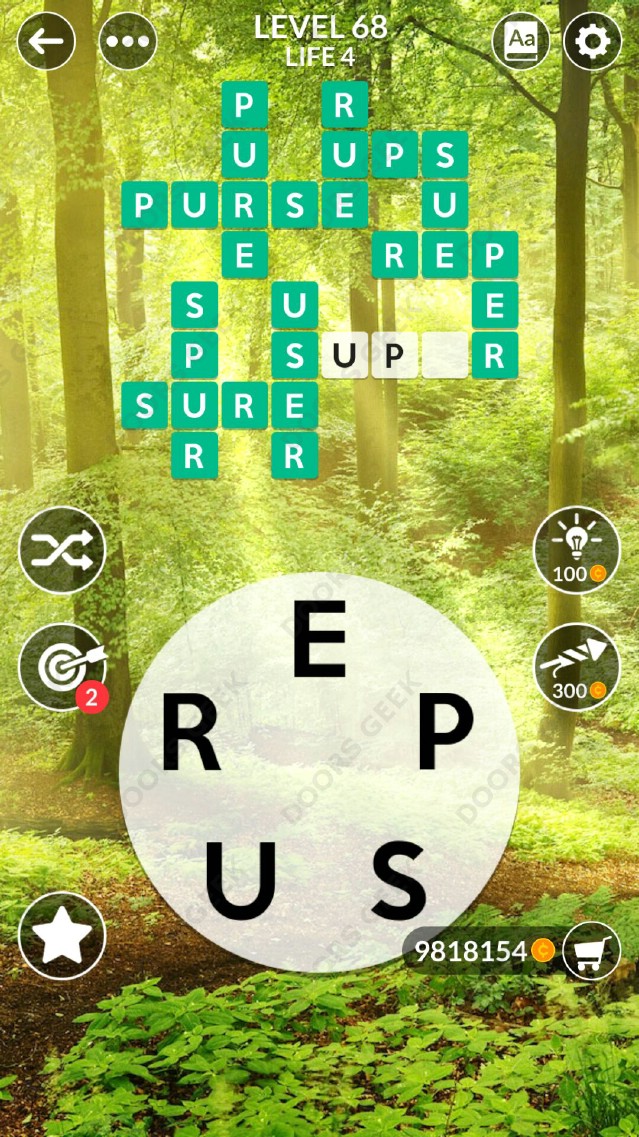The height and width of the screenshot is (1137, 639).
Task: Open the dictionary book icon
Action: 521,41
